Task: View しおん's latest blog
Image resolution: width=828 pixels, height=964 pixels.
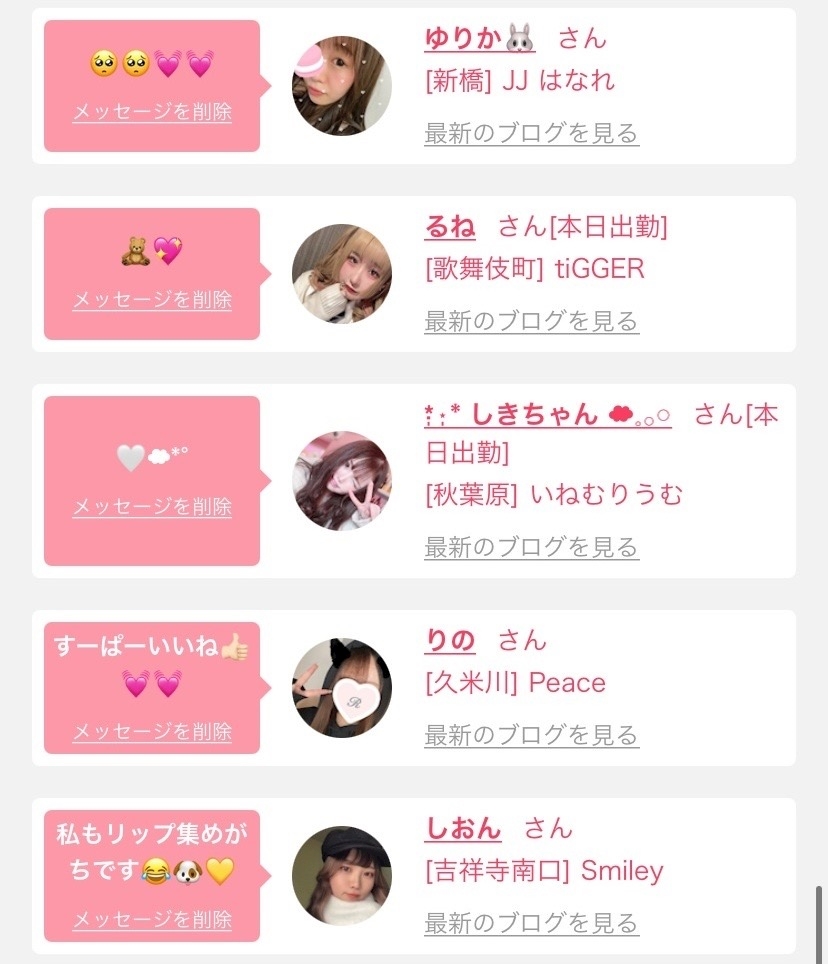Action: pyautogui.click(x=531, y=923)
